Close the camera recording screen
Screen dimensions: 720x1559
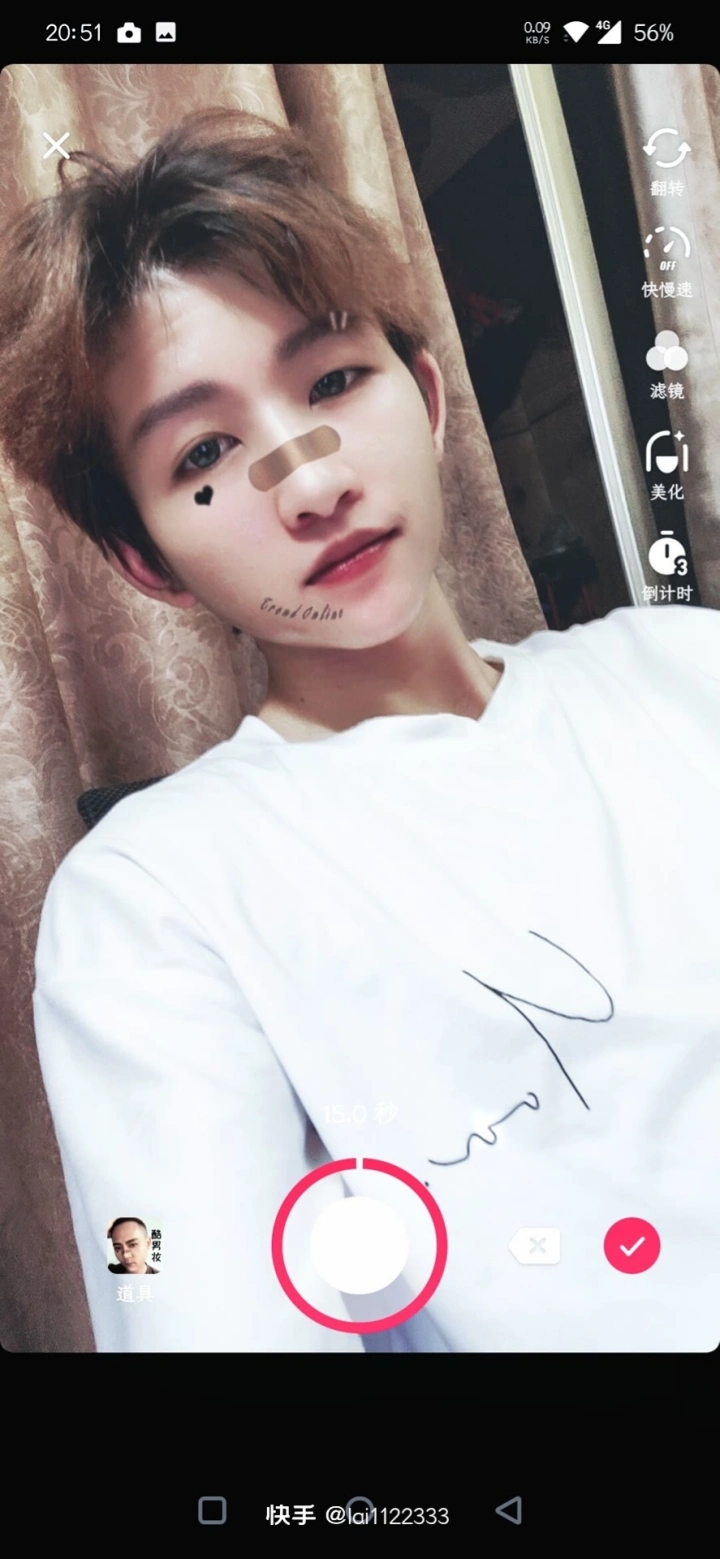[x=56, y=146]
